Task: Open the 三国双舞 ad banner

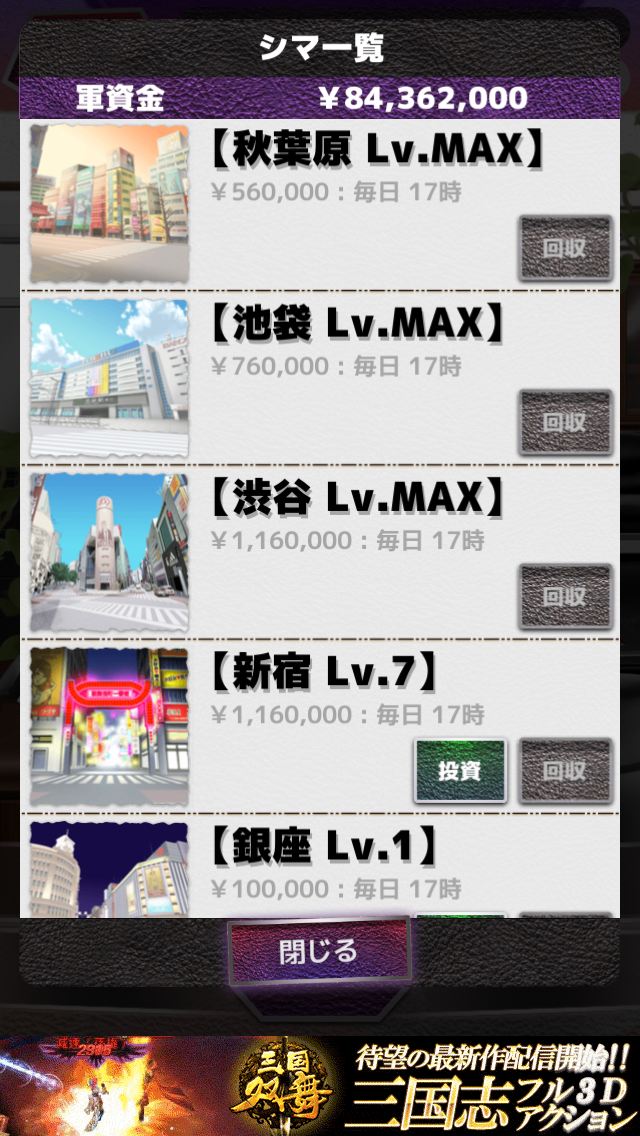Action: pos(320,1085)
